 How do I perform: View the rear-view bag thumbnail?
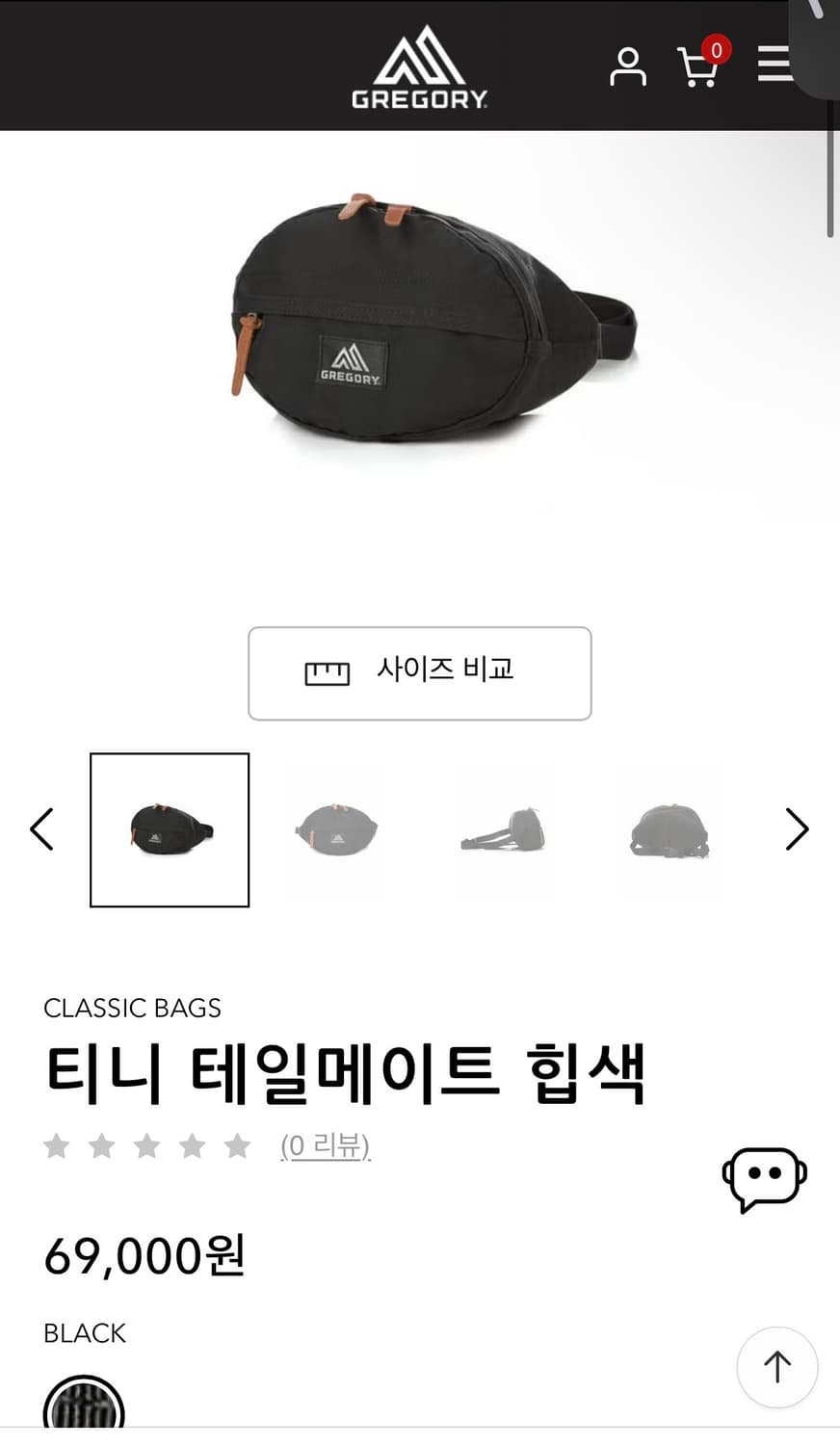click(670, 828)
